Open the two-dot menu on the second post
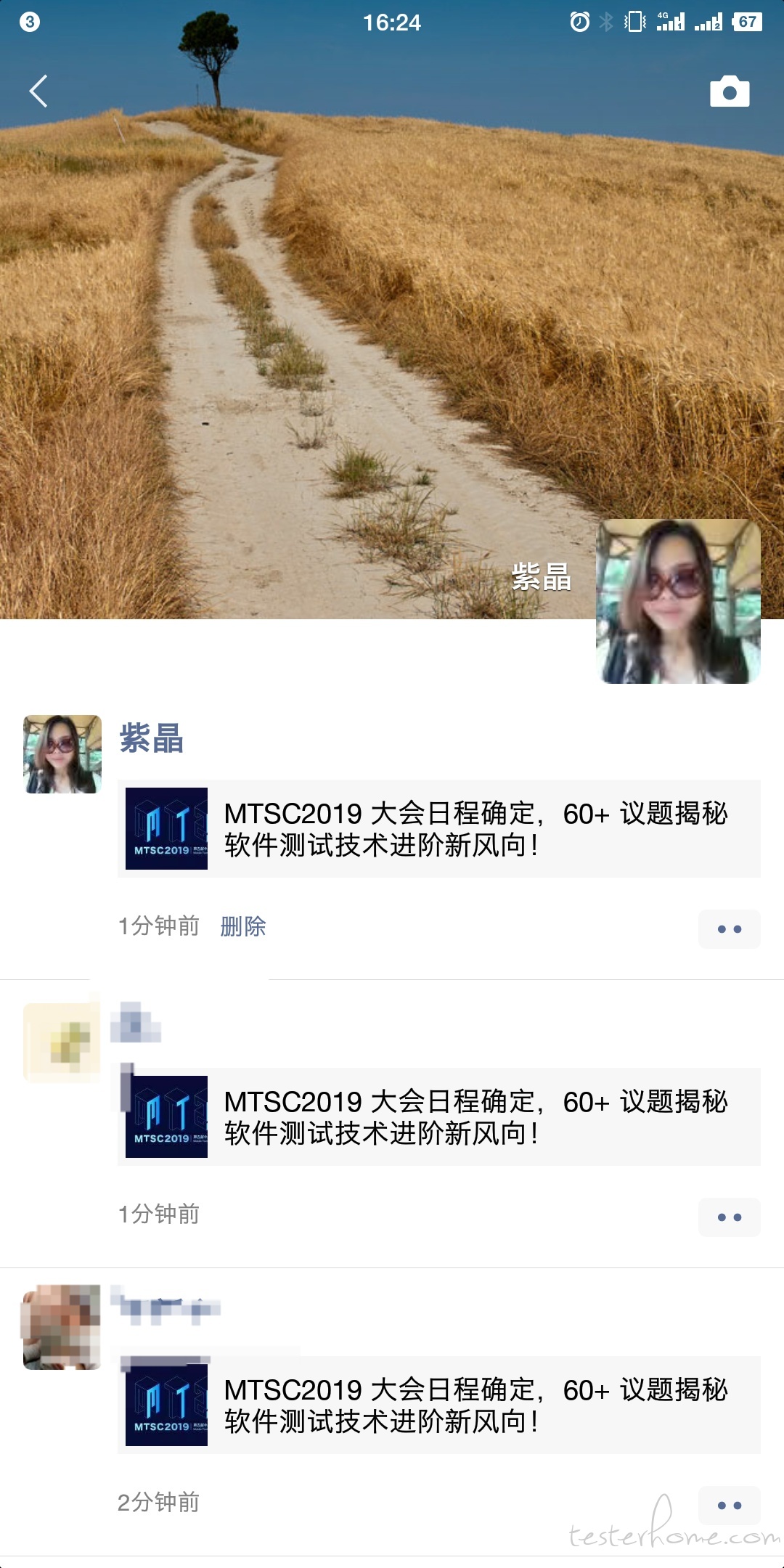The image size is (784, 1568). 729,1217
